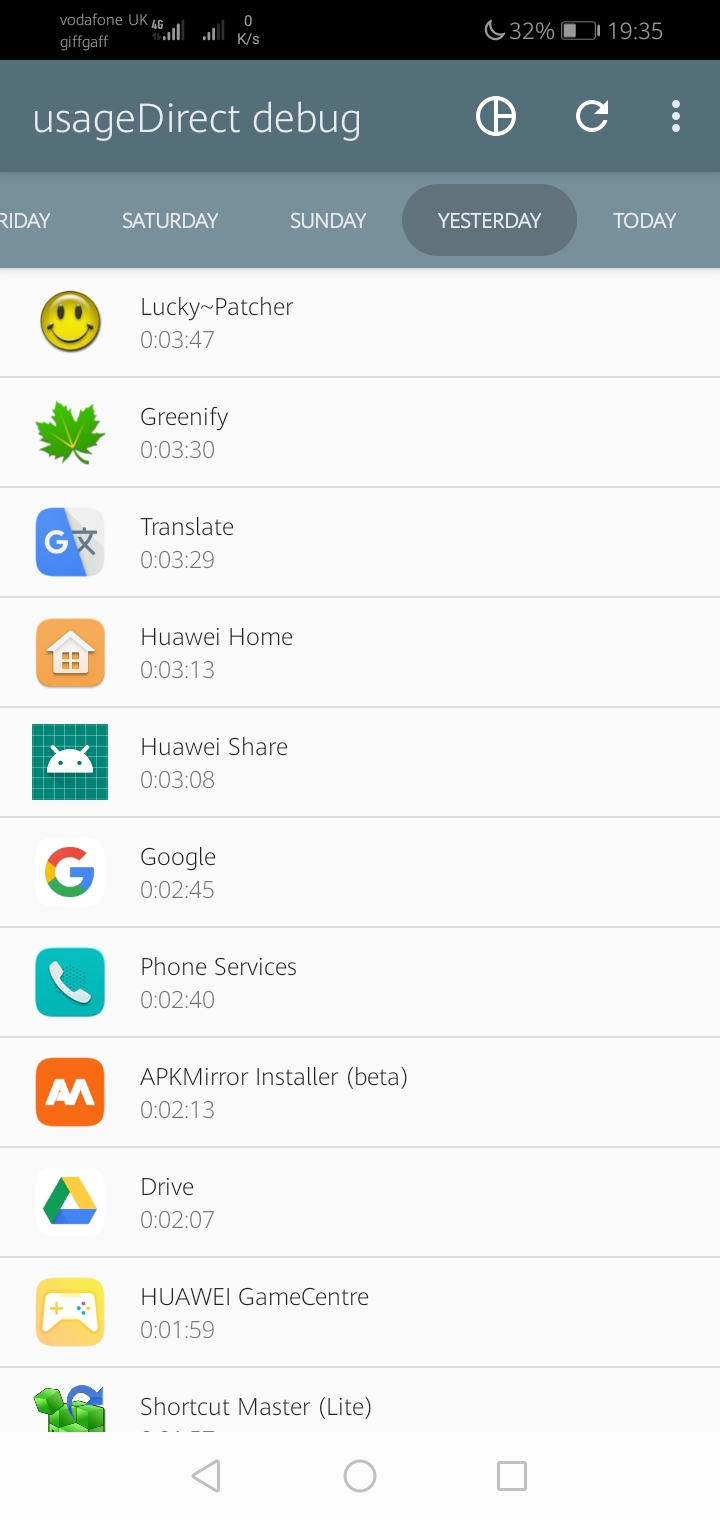The image size is (720, 1520).
Task: Tap the back navigation arrow
Action: 207,1475
